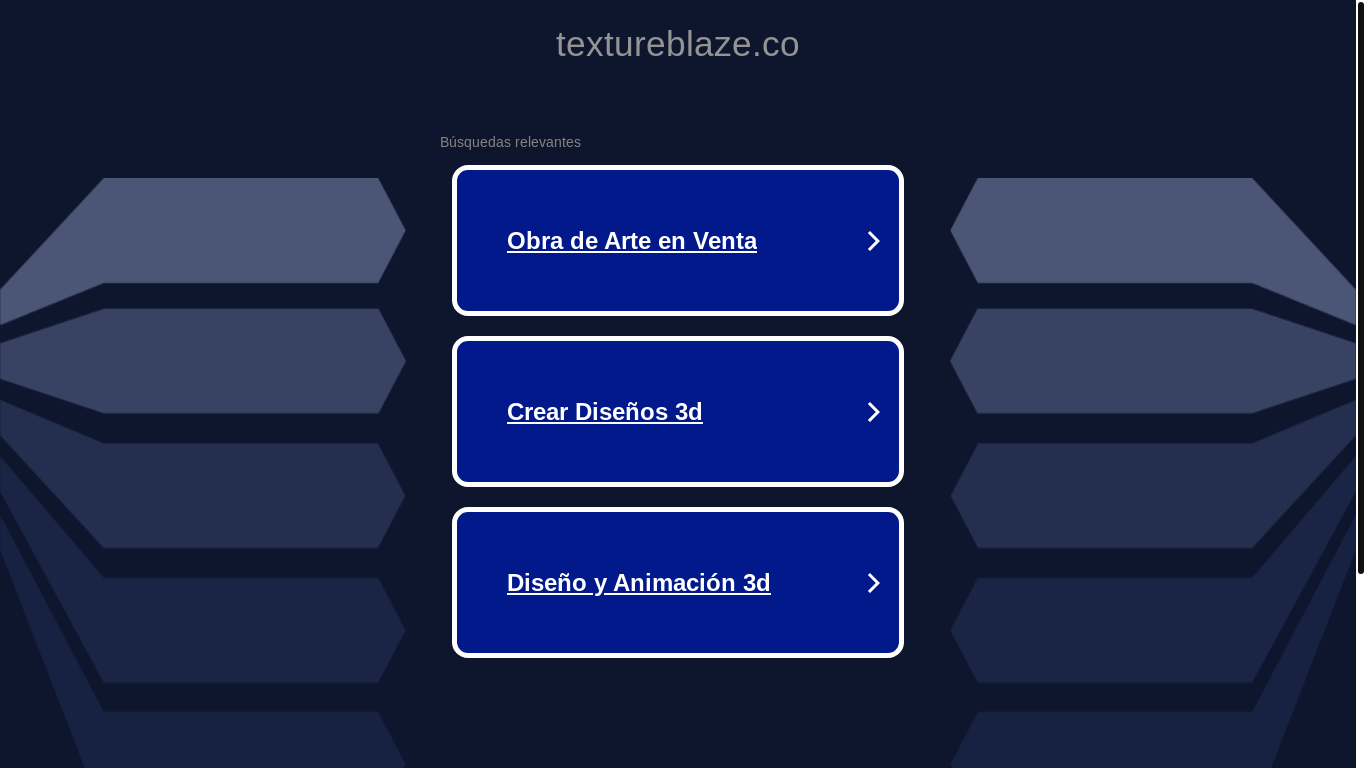
Task: Open the Obra de Arte en Venta link
Action: 632,241
